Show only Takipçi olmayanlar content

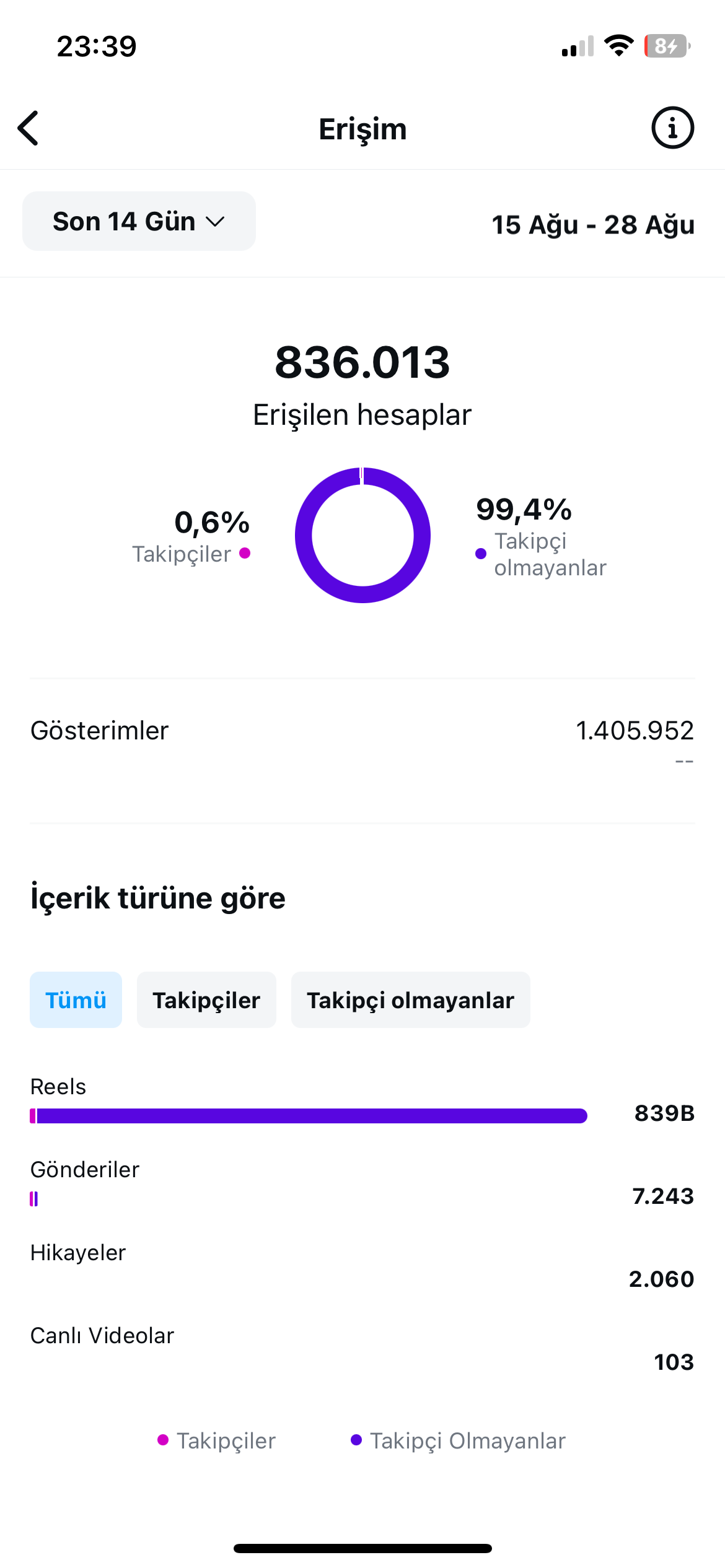[x=410, y=1000]
